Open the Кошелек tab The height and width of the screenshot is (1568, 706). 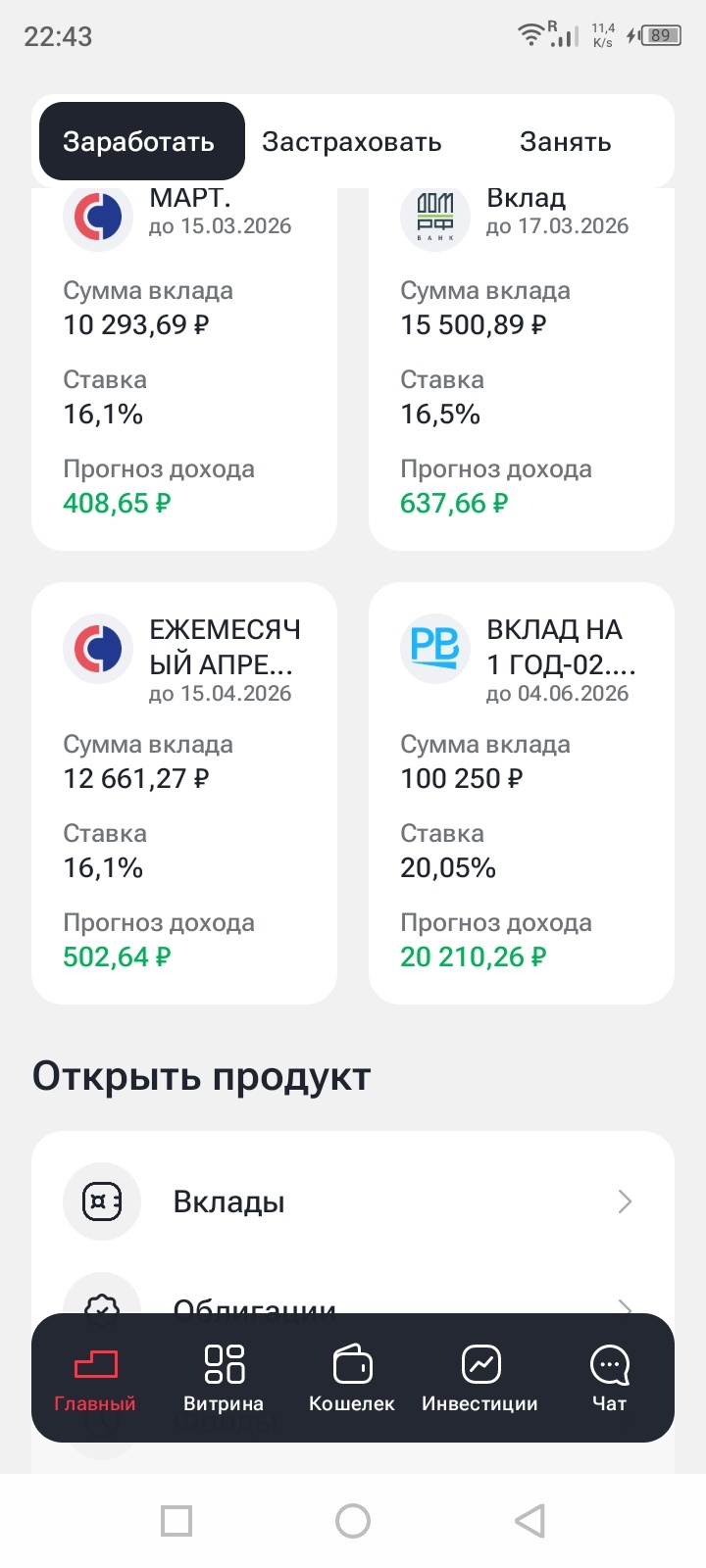tap(351, 1378)
